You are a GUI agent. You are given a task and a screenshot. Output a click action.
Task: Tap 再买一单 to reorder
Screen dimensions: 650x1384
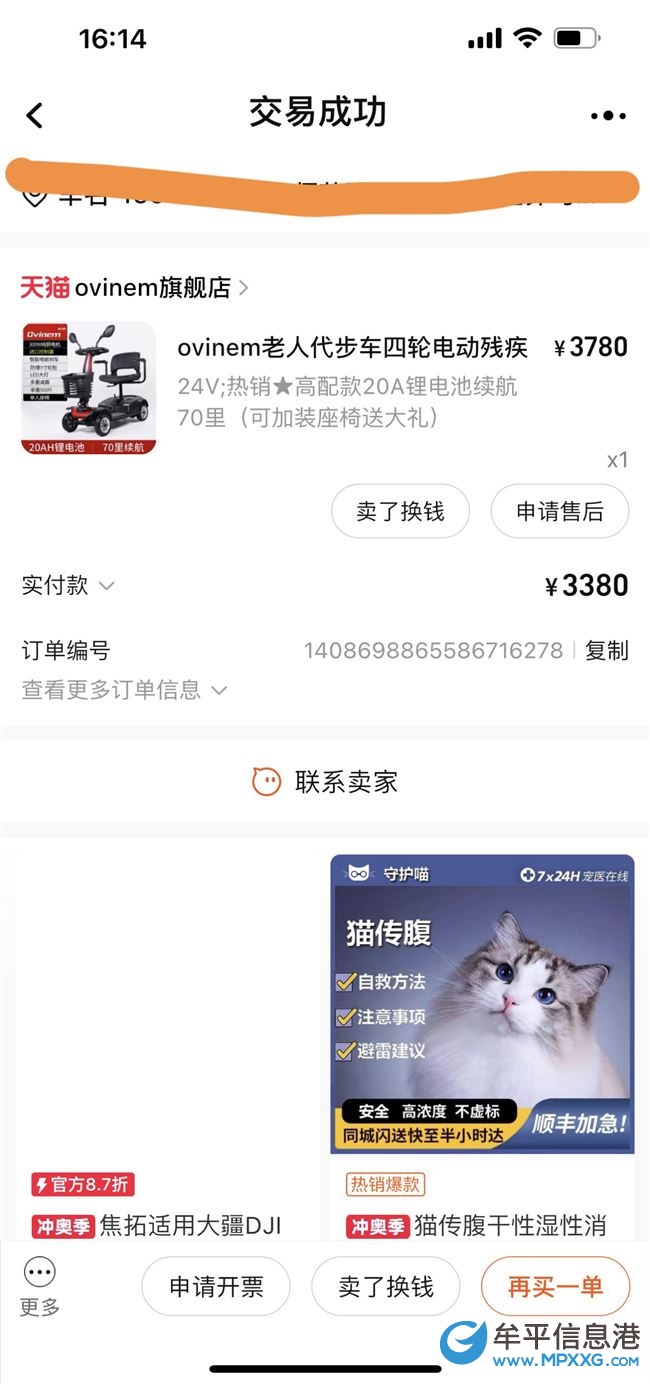coord(555,1287)
